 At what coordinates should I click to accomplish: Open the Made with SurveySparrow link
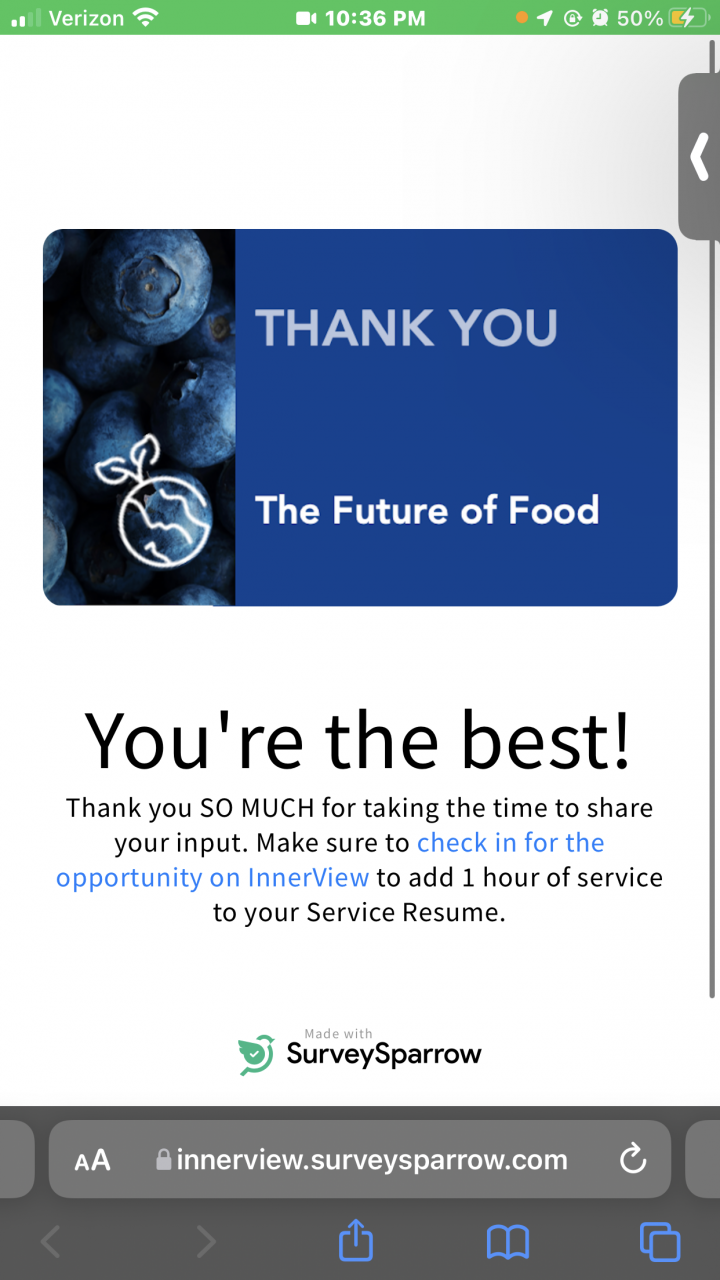[x=360, y=1052]
